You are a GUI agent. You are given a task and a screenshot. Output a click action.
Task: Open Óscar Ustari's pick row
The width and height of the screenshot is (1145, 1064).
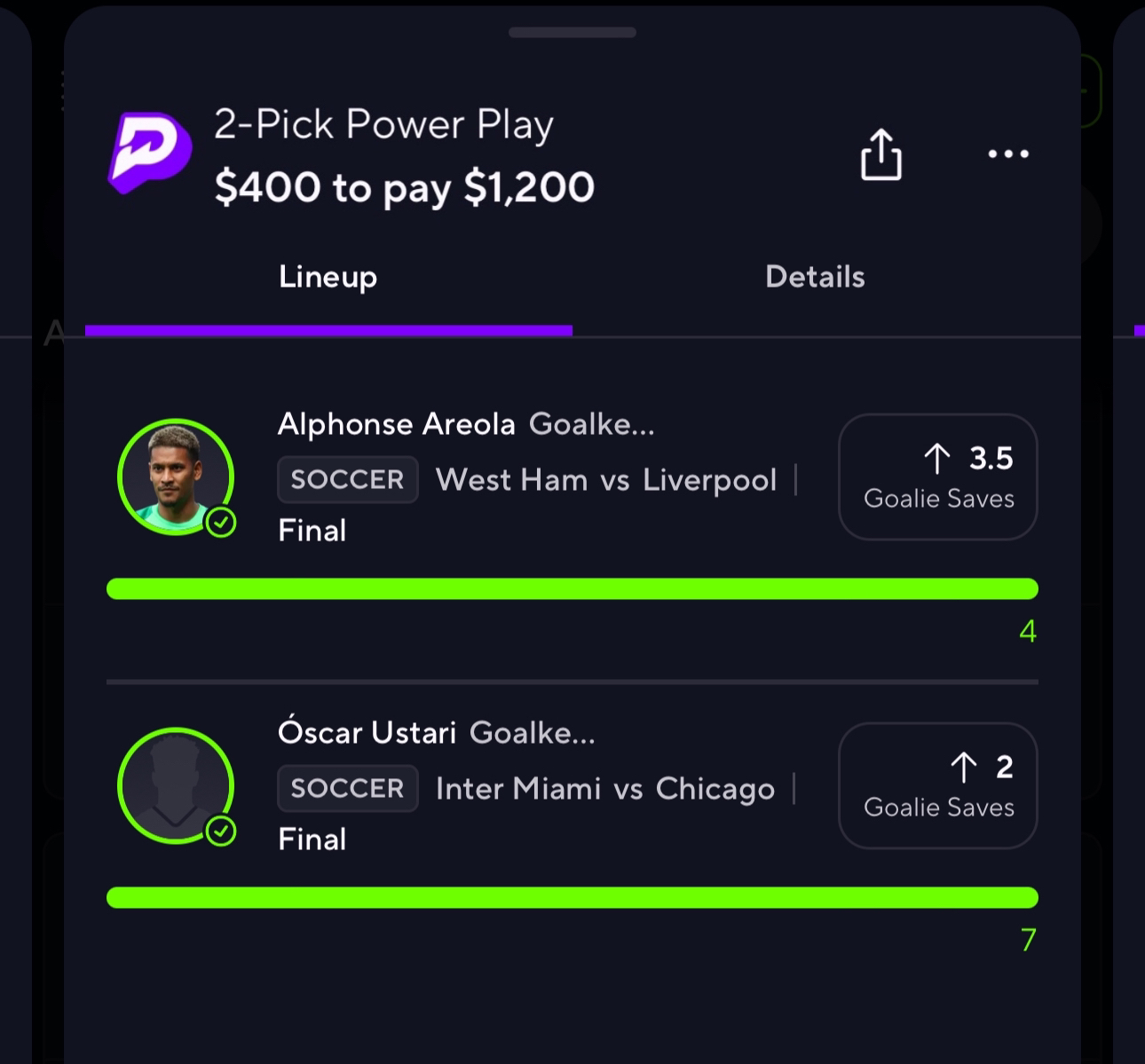(533, 786)
